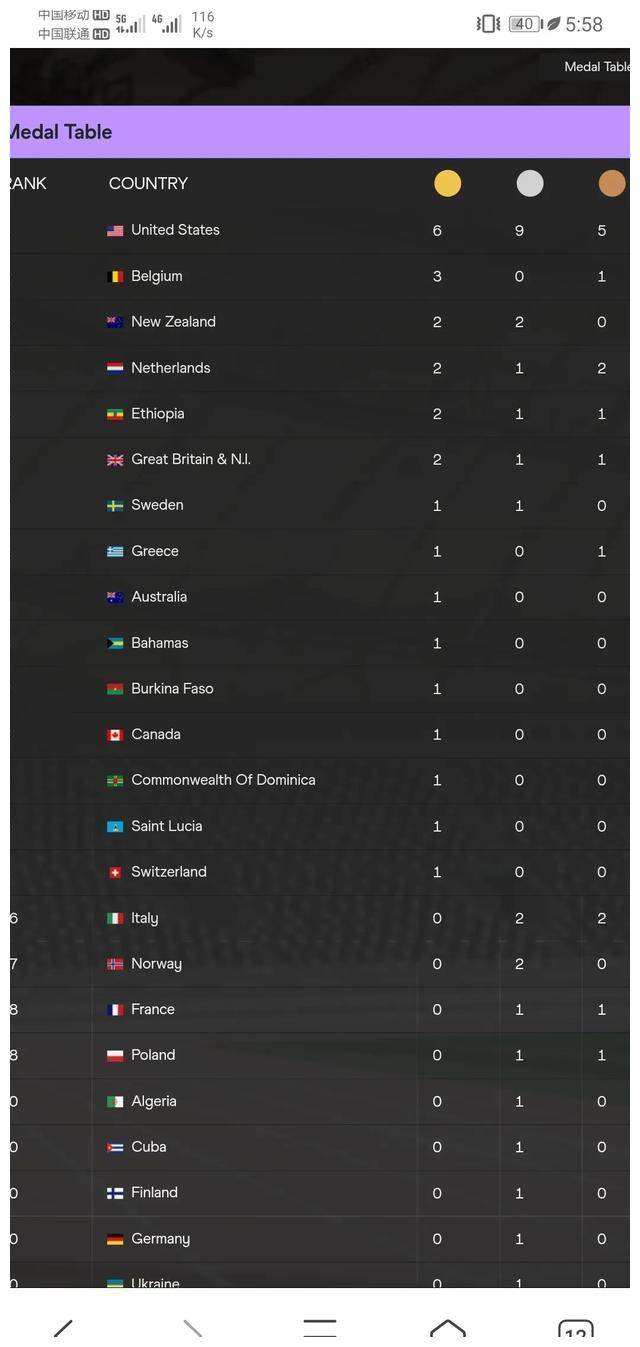
Task: Select the Medal Table tab
Action: [594, 67]
